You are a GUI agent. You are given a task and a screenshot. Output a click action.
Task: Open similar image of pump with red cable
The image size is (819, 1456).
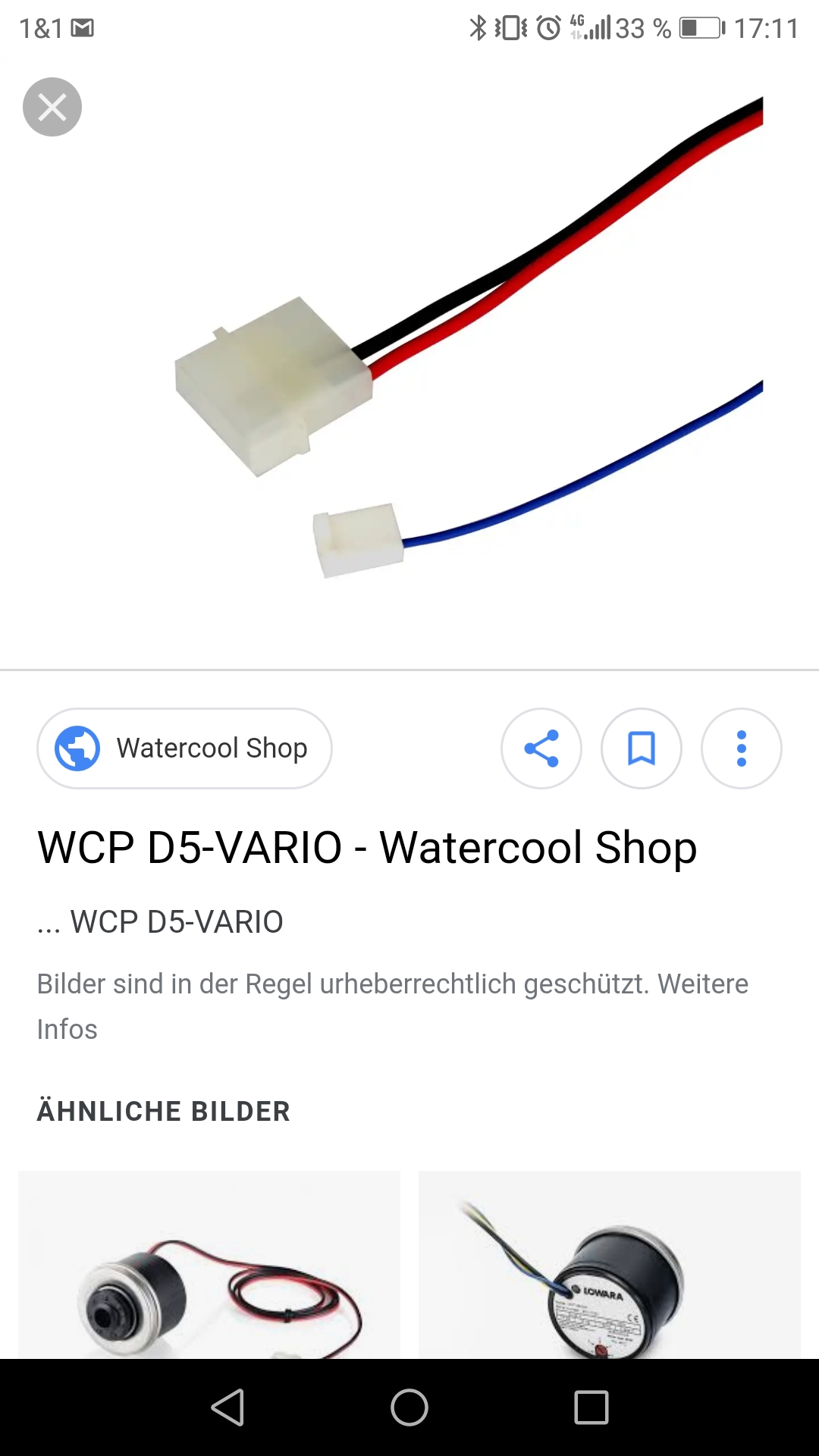point(209,1265)
